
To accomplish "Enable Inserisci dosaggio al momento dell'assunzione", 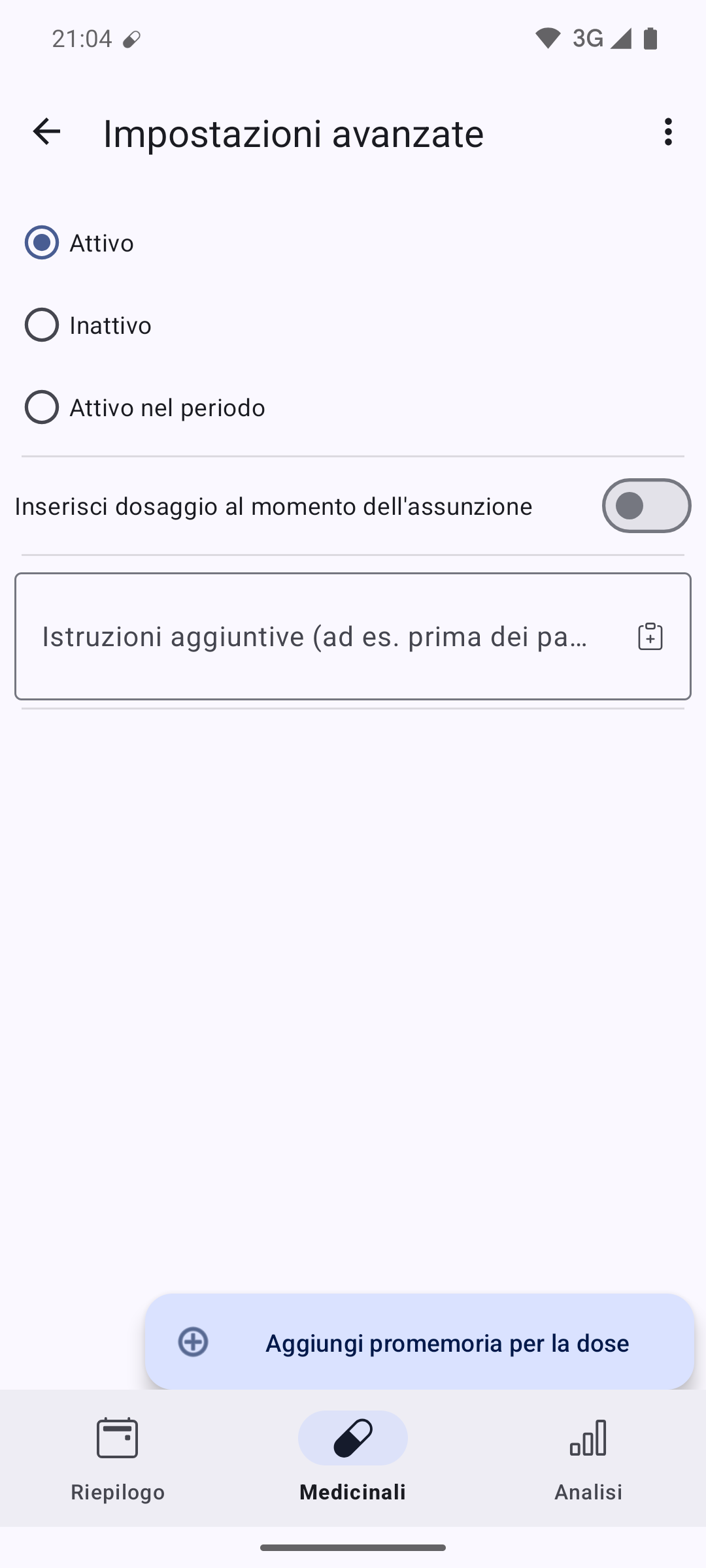I will [x=646, y=506].
